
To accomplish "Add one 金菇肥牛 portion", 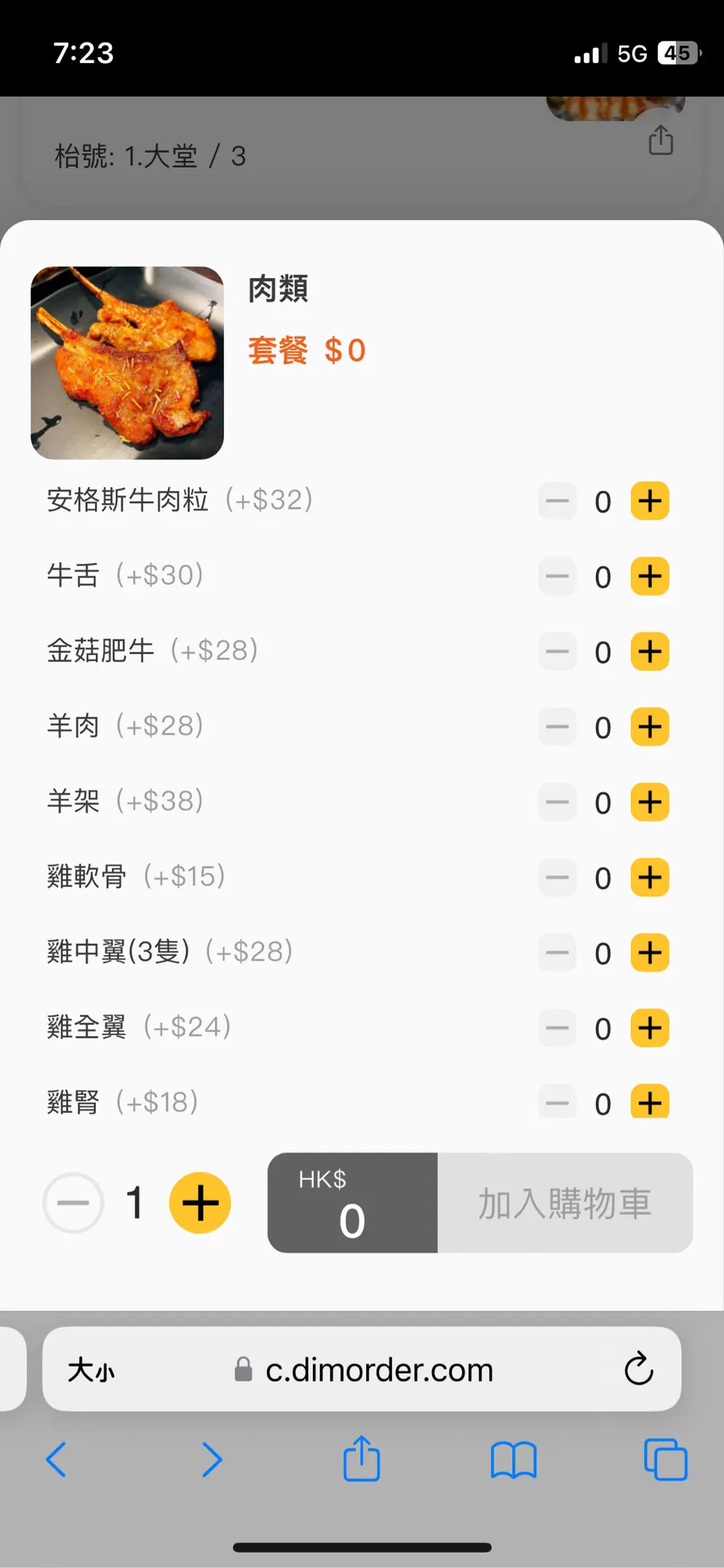I will click(x=649, y=652).
